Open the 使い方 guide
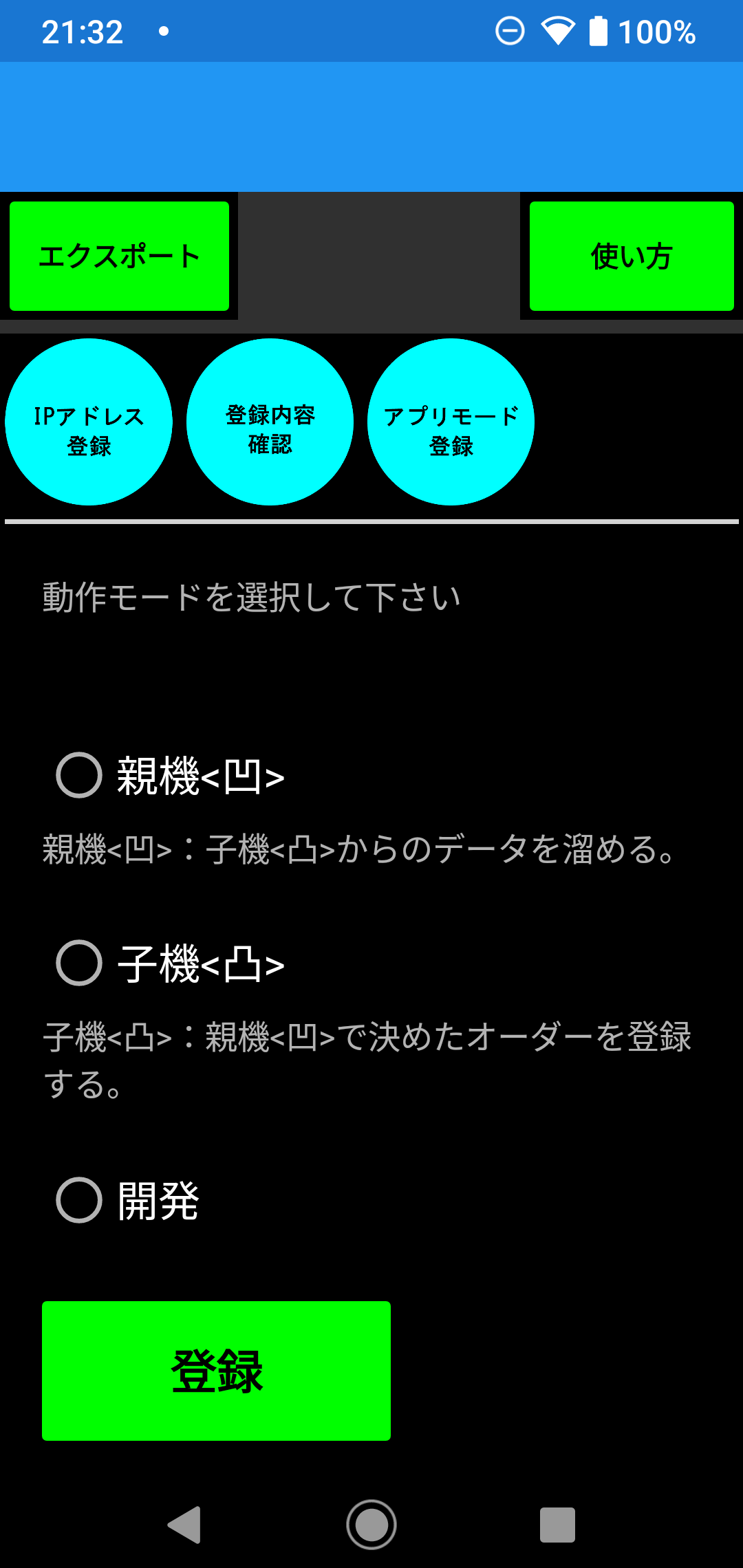Viewport: 743px width, 1568px height. 631,256
